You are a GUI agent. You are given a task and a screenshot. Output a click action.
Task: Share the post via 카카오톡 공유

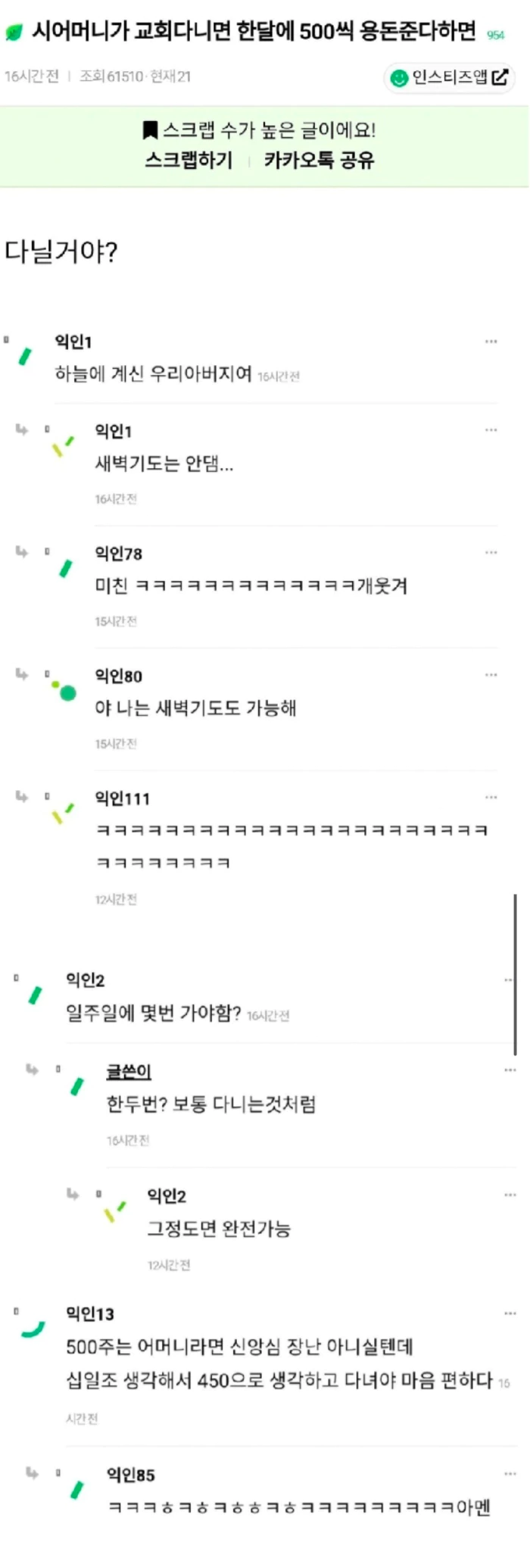319,161
